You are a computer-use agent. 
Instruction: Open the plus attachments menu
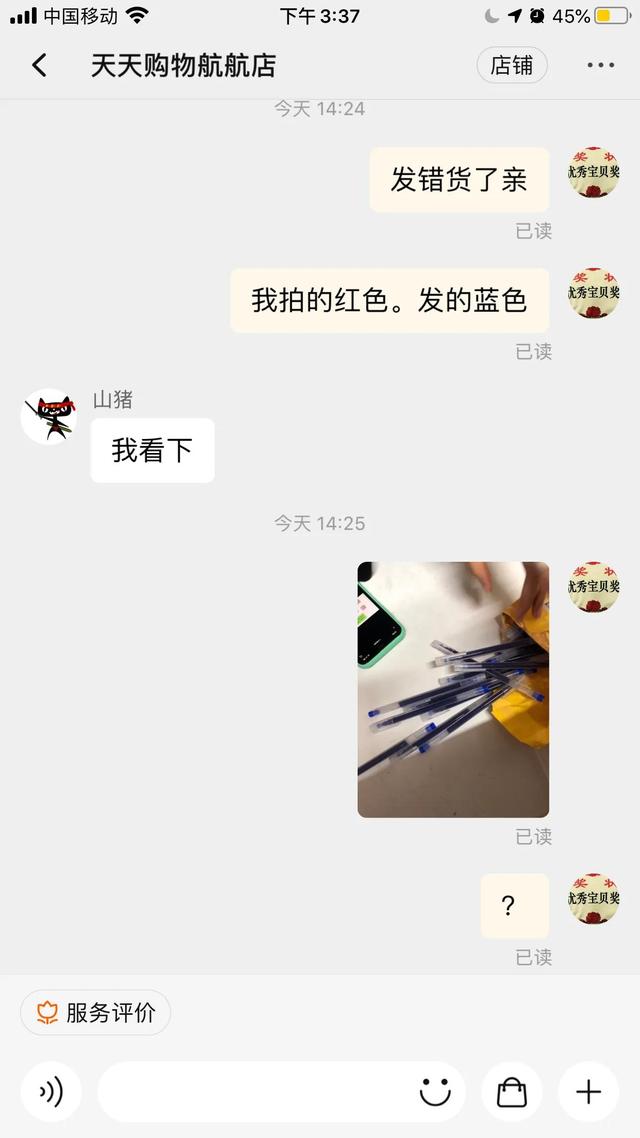tap(588, 1092)
